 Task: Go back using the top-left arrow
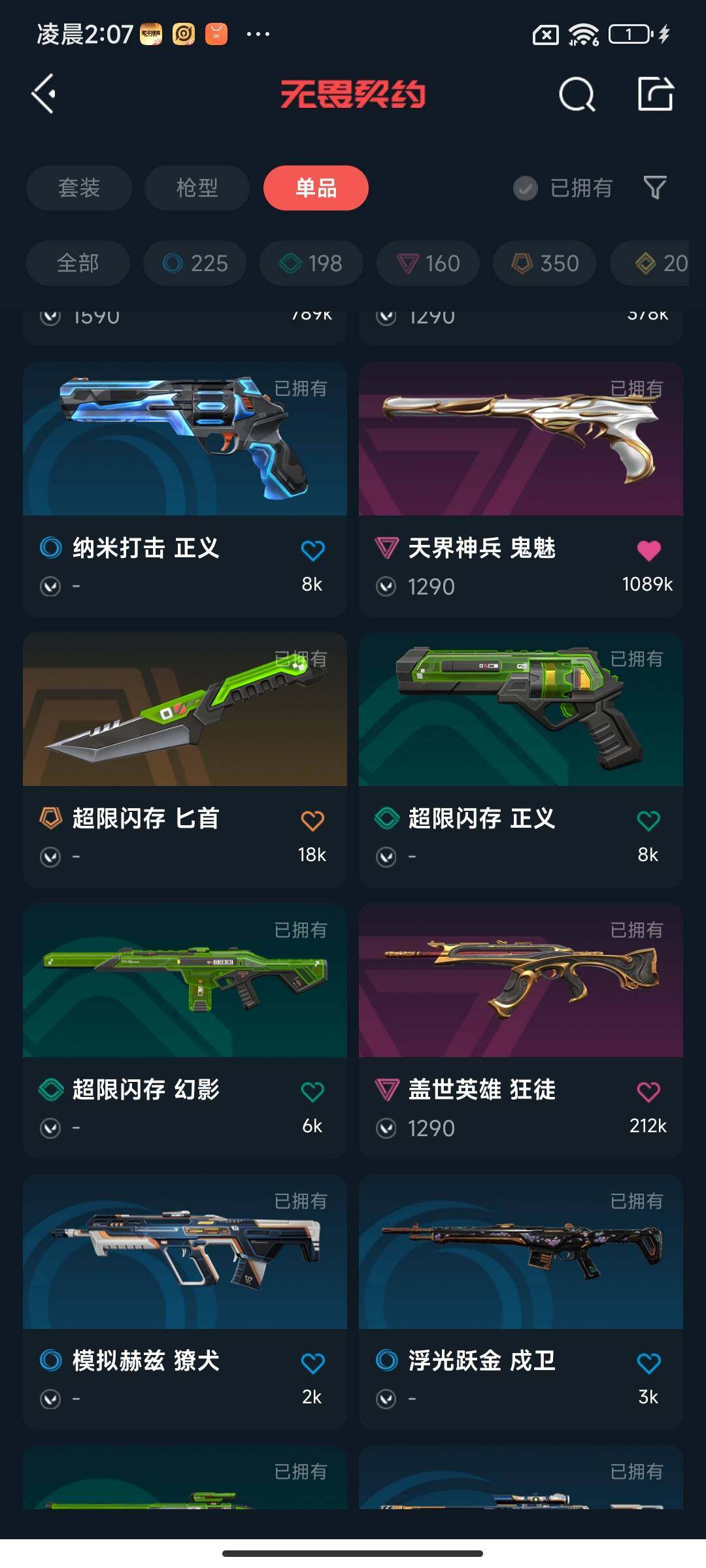coord(44,94)
